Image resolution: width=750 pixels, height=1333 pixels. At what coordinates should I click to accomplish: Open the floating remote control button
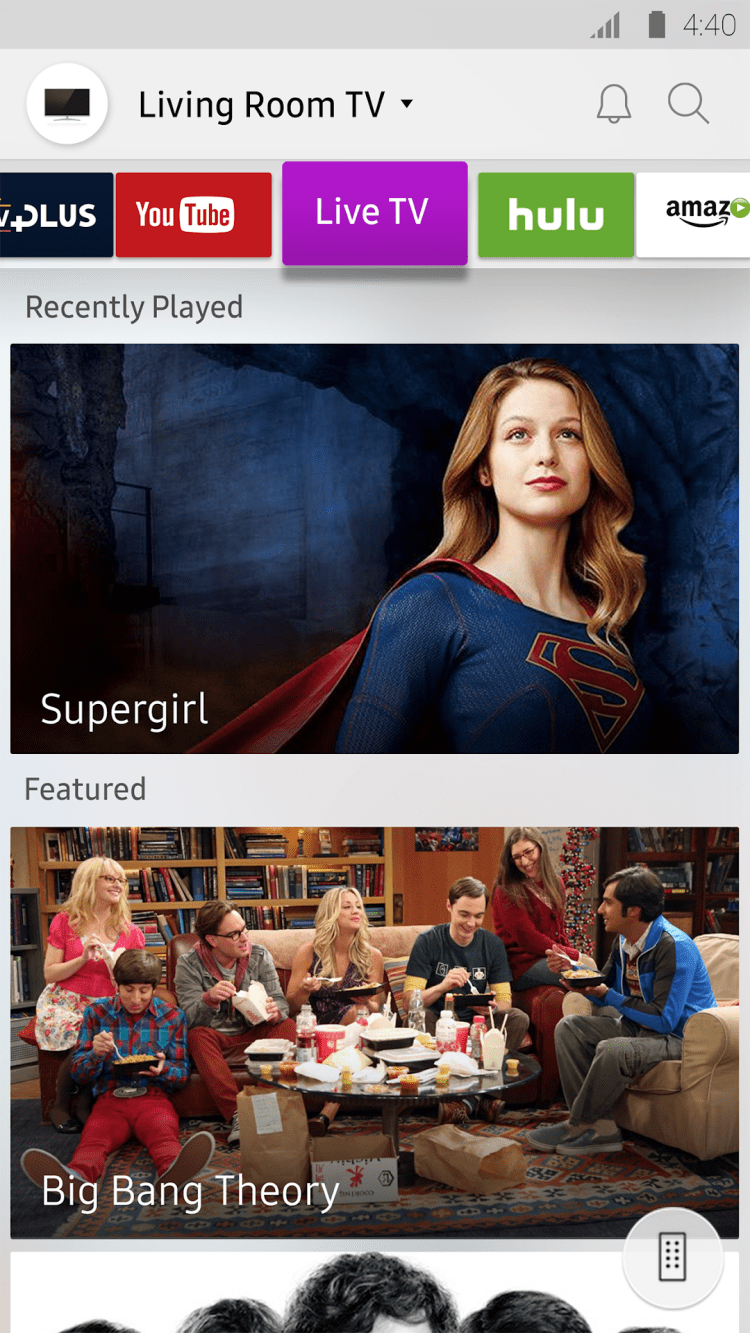(x=672, y=1257)
